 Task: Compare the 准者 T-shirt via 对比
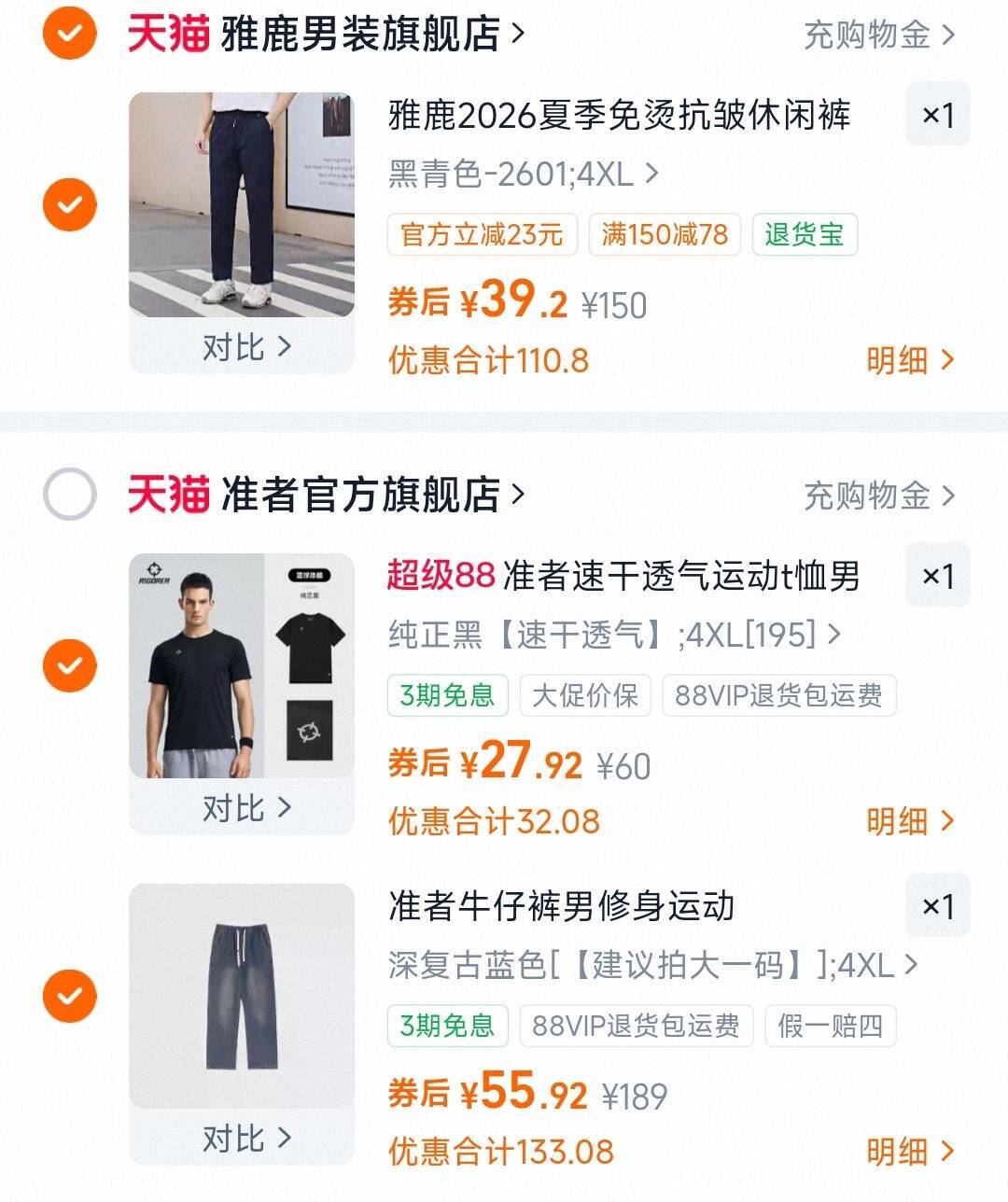[245, 808]
